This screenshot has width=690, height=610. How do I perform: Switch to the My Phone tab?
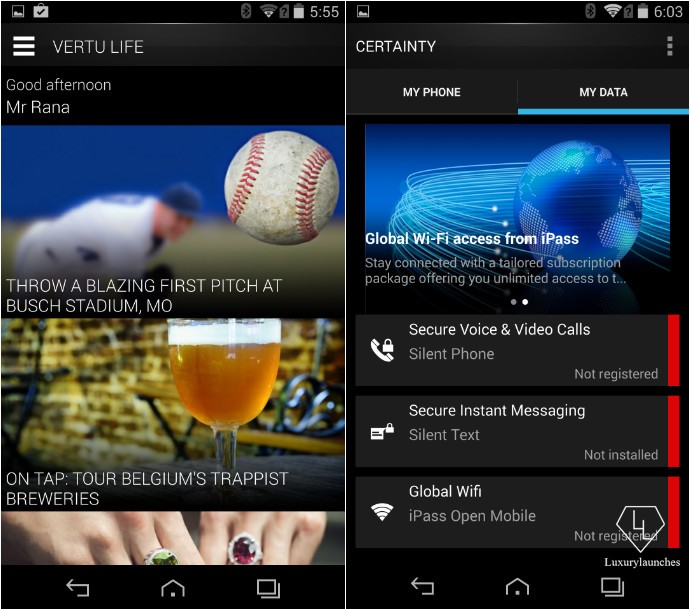pos(431,92)
